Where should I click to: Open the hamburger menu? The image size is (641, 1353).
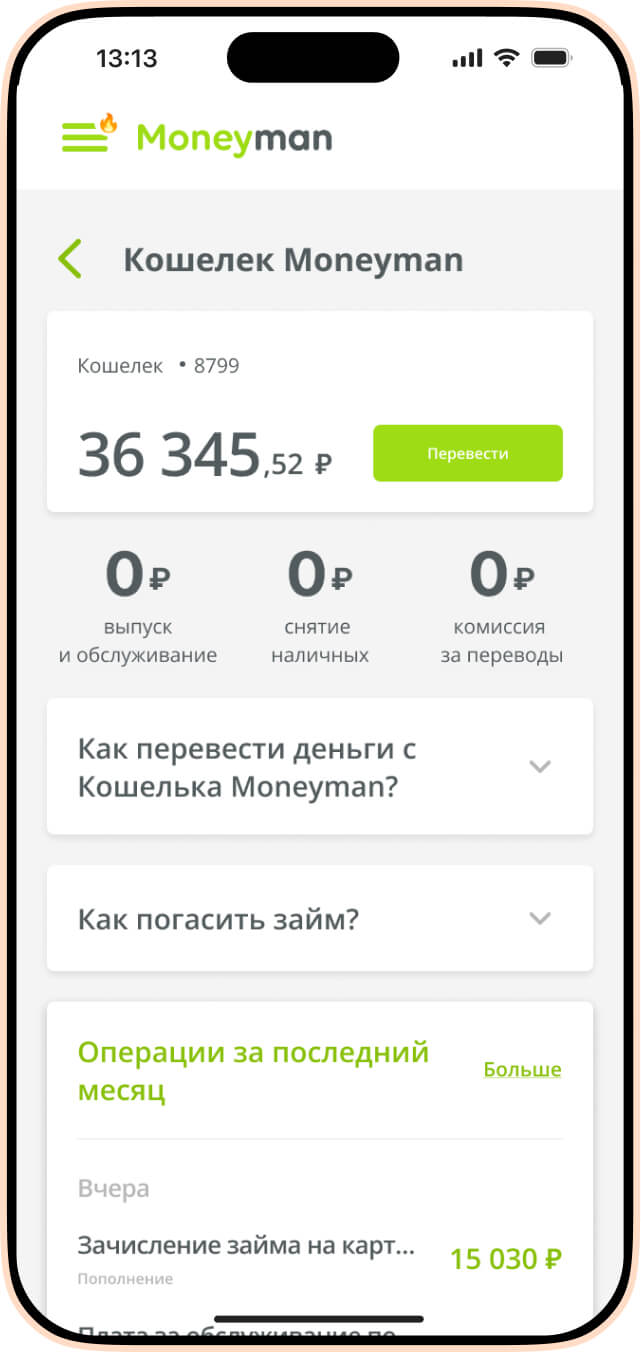point(86,137)
